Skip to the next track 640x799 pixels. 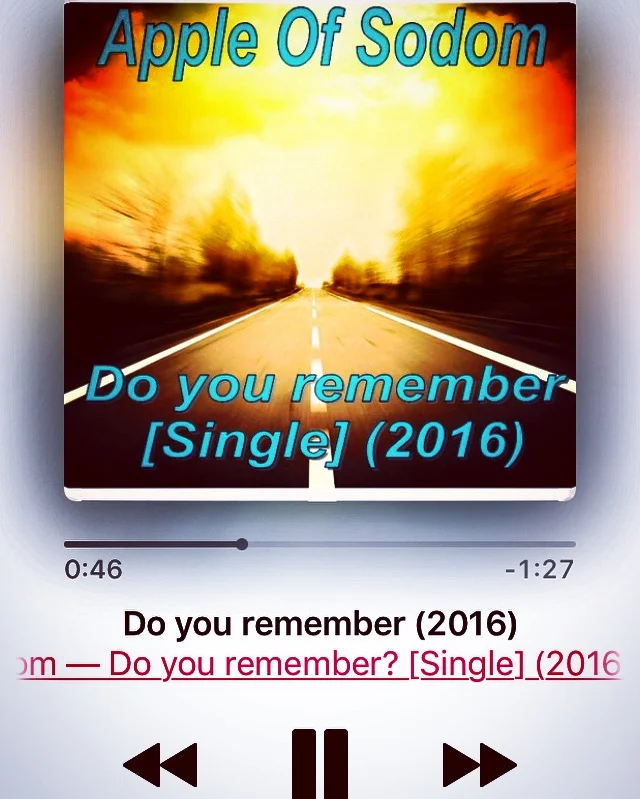coord(479,766)
